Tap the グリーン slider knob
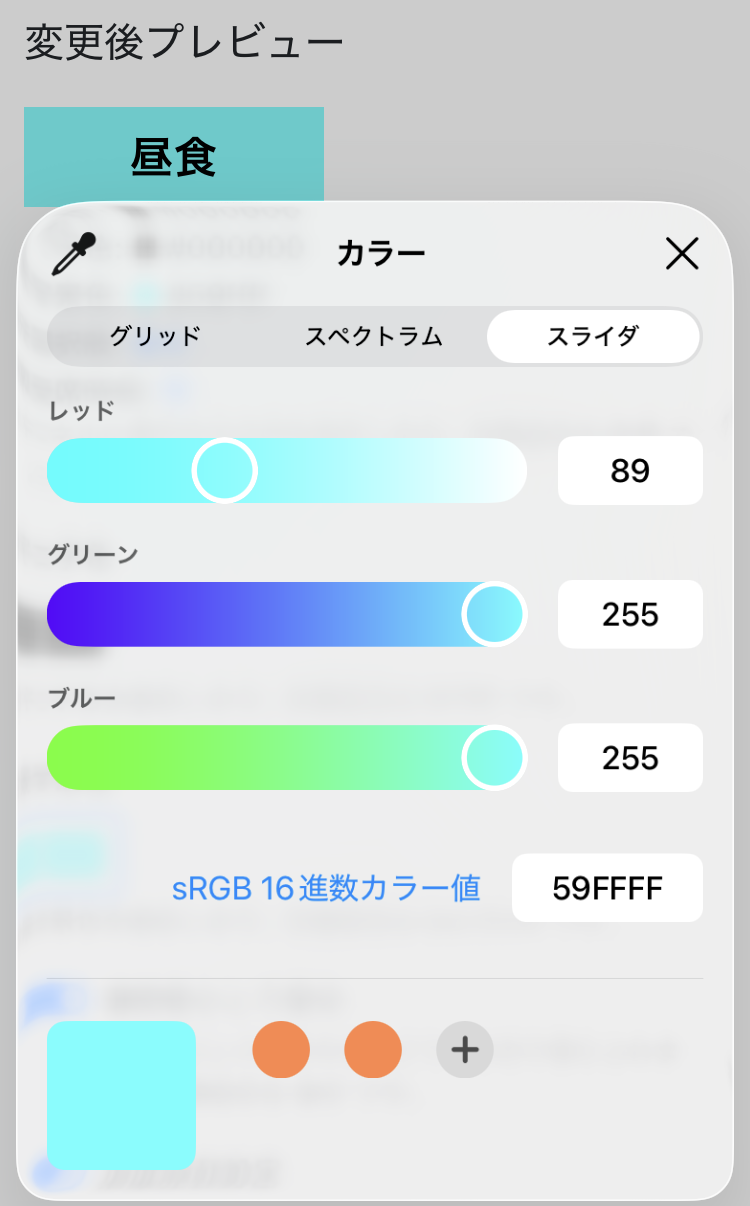750x1206 pixels. click(x=494, y=614)
